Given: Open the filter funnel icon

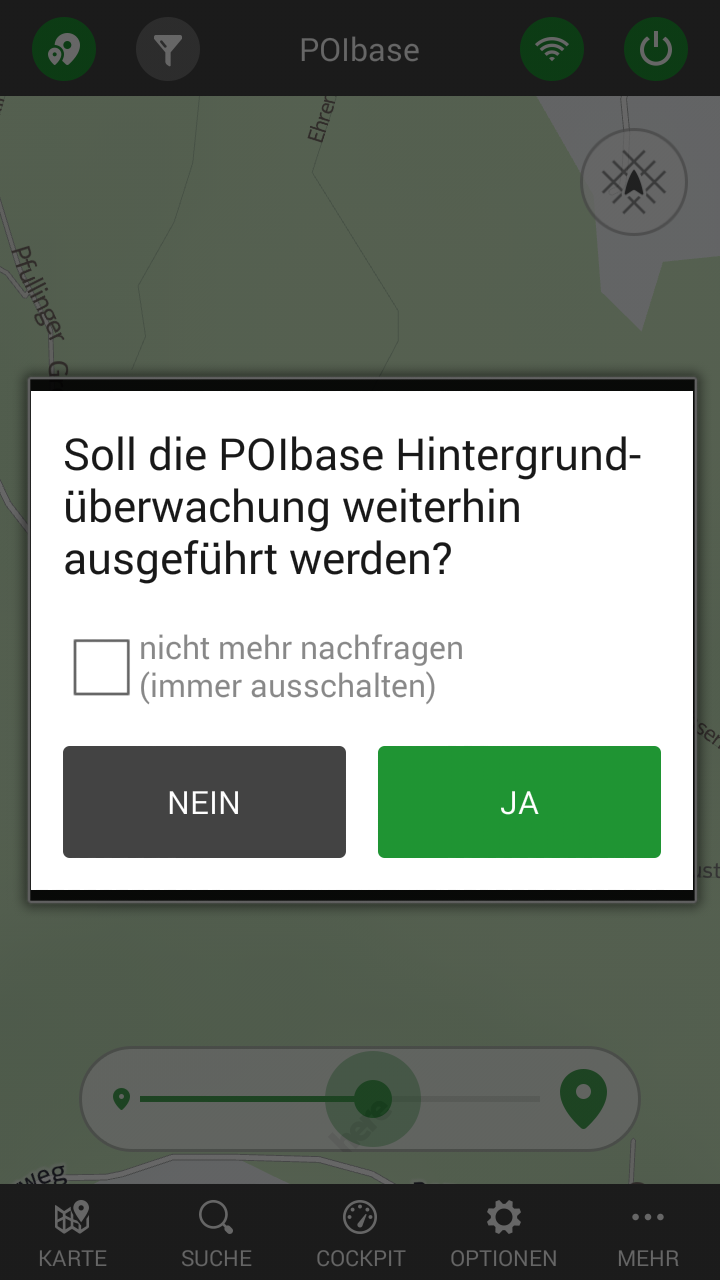Looking at the screenshot, I should click(168, 48).
